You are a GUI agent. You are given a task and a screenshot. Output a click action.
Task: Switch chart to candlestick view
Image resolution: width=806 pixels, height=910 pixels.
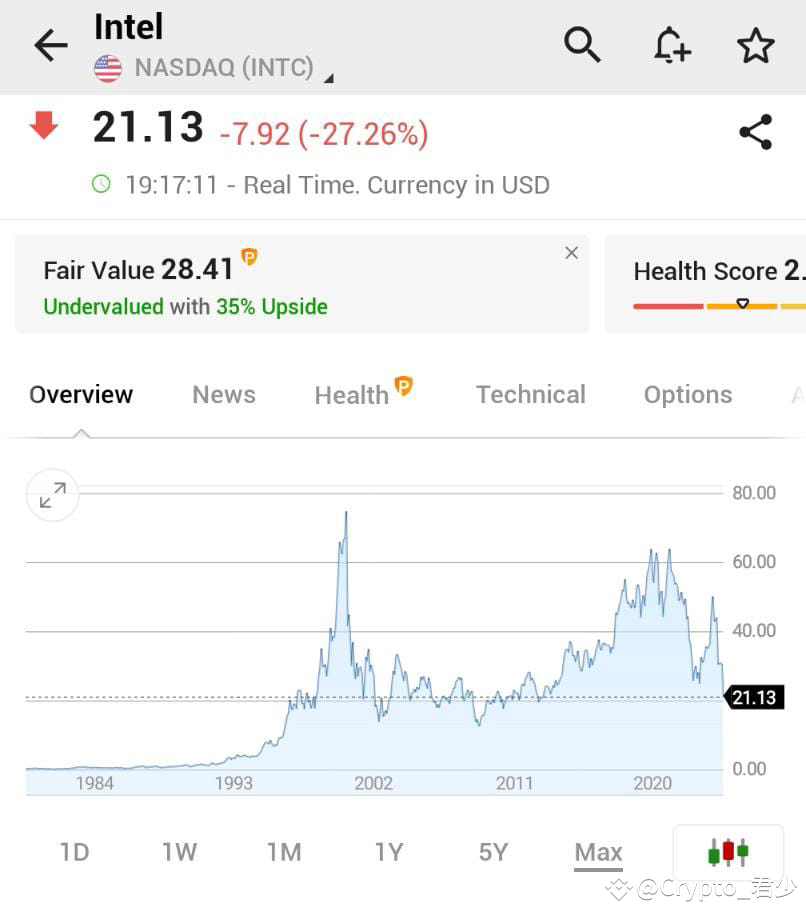728,851
